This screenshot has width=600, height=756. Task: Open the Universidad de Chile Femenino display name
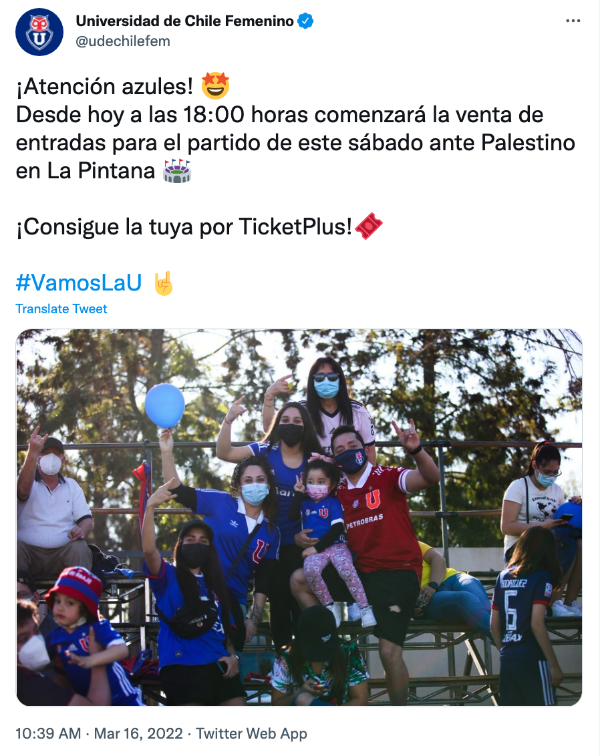coord(184,20)
